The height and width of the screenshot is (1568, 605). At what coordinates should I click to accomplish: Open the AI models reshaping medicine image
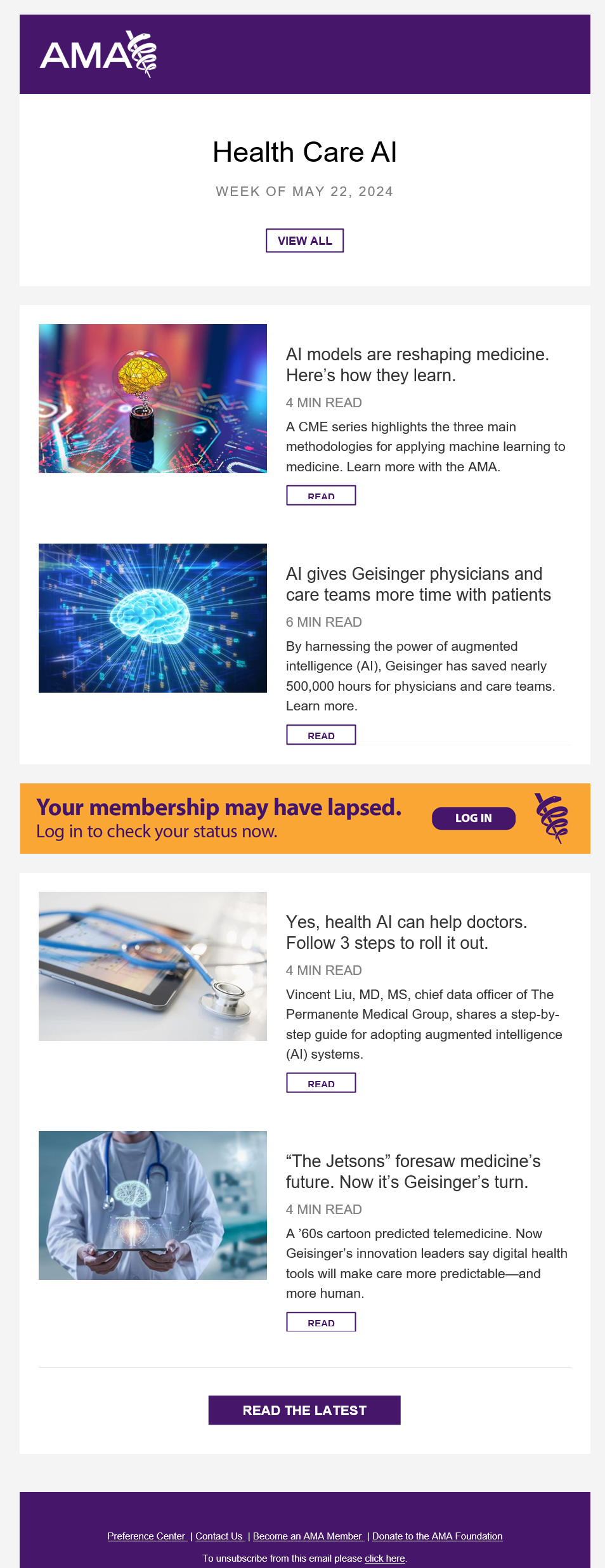click(153, 398)
